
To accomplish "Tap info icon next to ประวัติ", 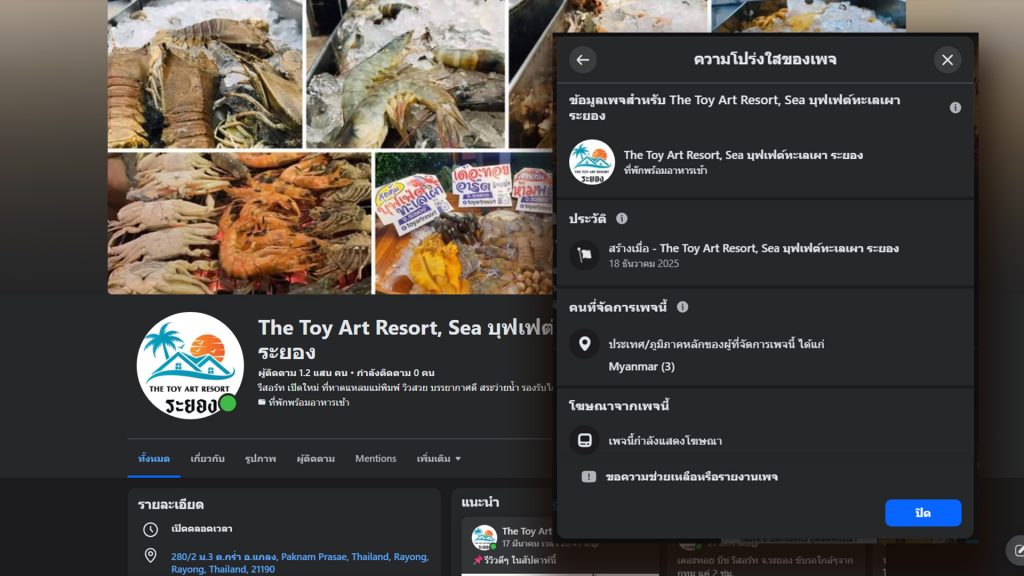I will pos(622,219).
